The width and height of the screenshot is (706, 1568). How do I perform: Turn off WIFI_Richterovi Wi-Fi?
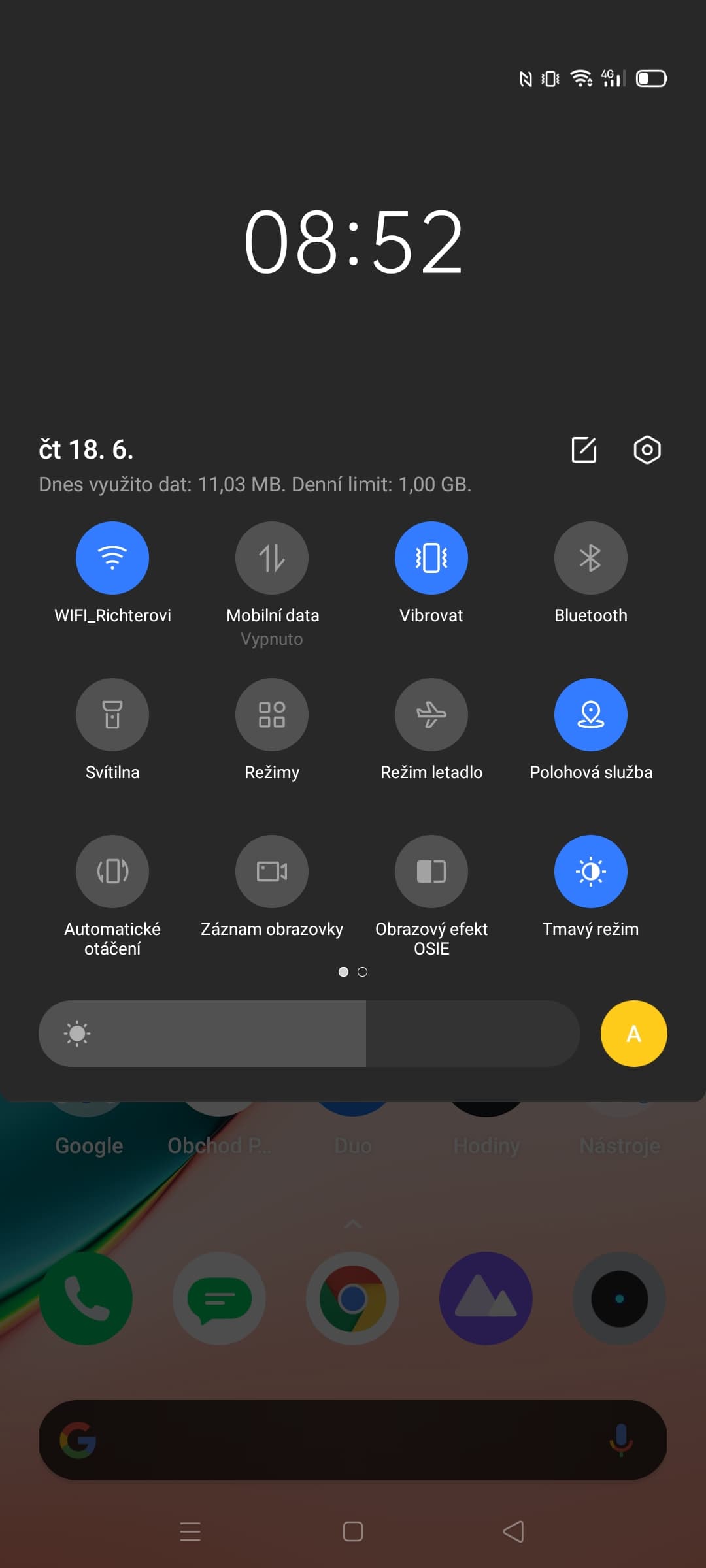pyautogui.click(x=112, y=558)
